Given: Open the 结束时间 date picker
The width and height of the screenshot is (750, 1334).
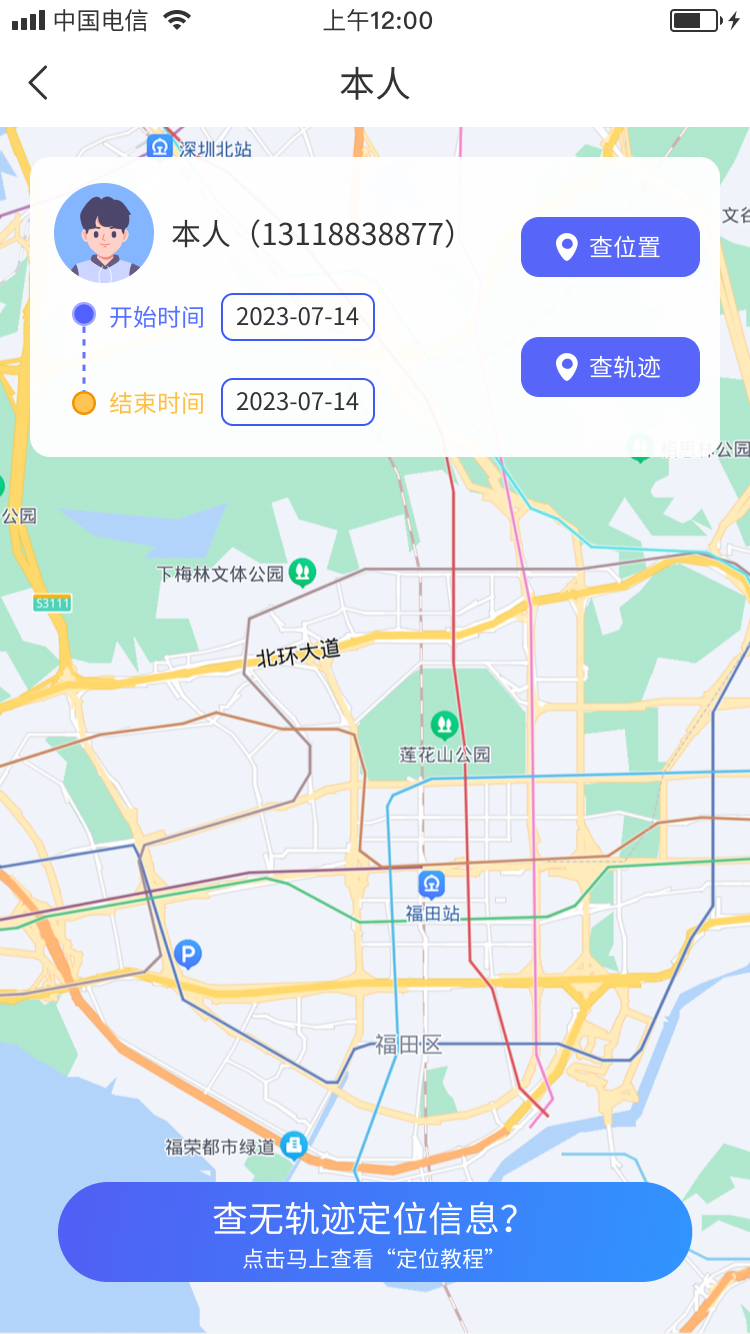Looking at the screenshot, I should tap(297, 402).
